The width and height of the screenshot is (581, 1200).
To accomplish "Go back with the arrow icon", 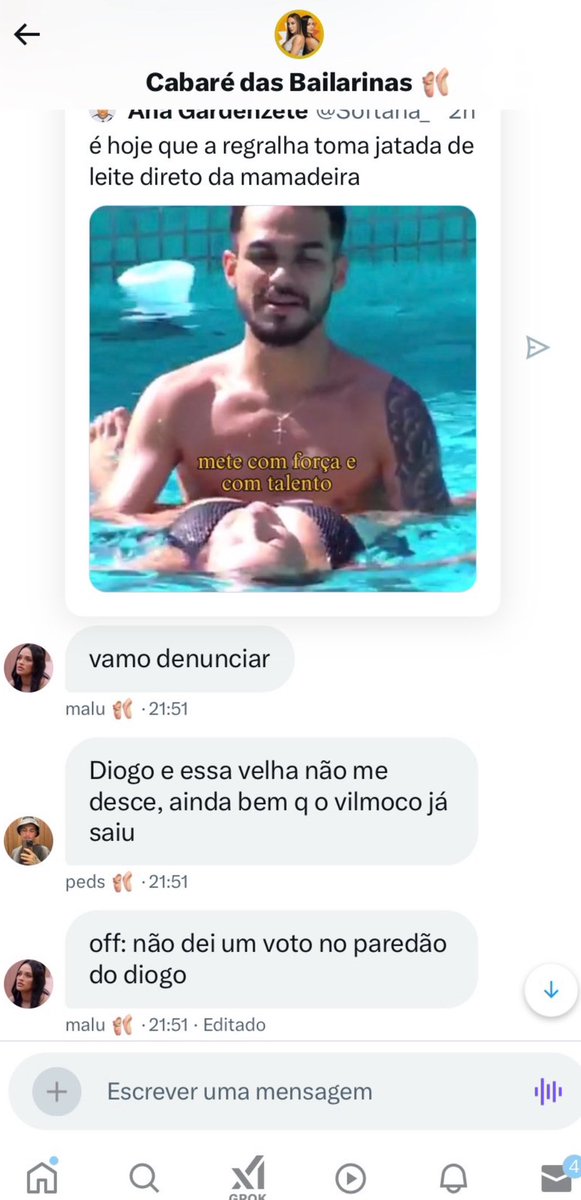I will click(27, 35).
